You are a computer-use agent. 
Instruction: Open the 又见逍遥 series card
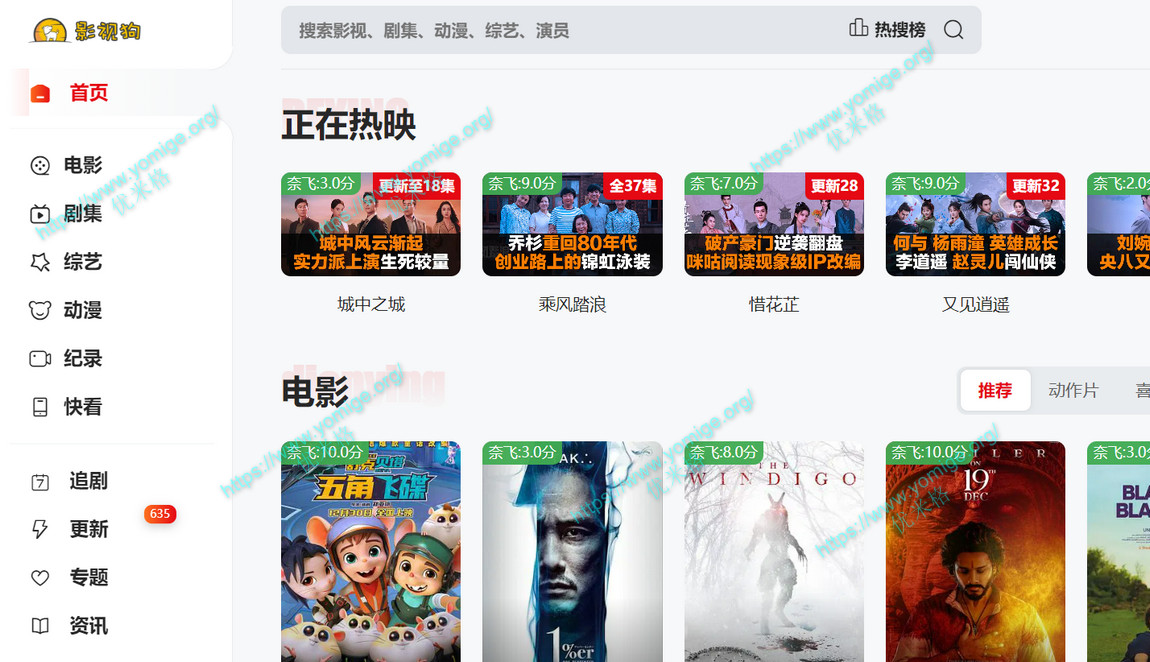coord(975,225)
